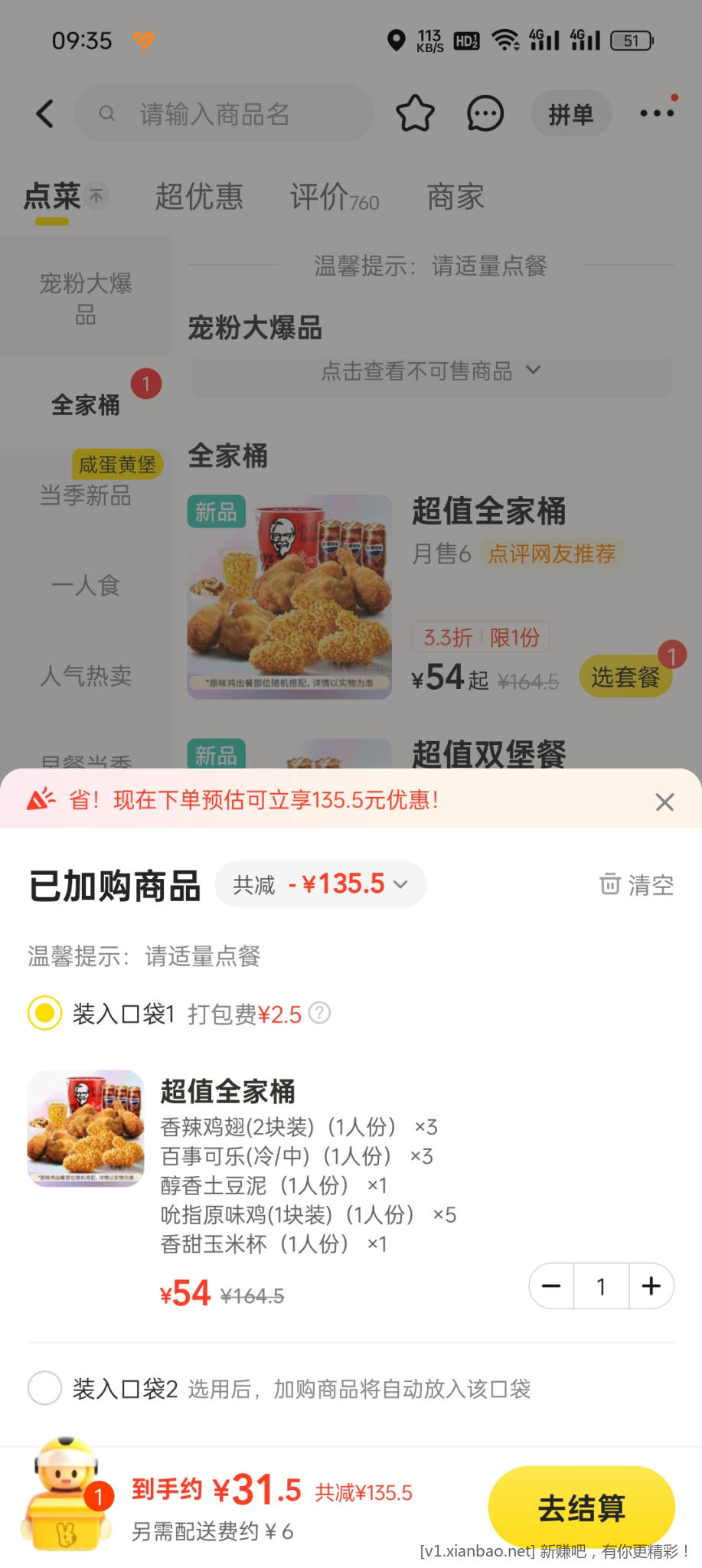This screenshot has width=702, height=1568.
Task: Select the 装入口袋2 pocket option
Action: point(44,1388)
